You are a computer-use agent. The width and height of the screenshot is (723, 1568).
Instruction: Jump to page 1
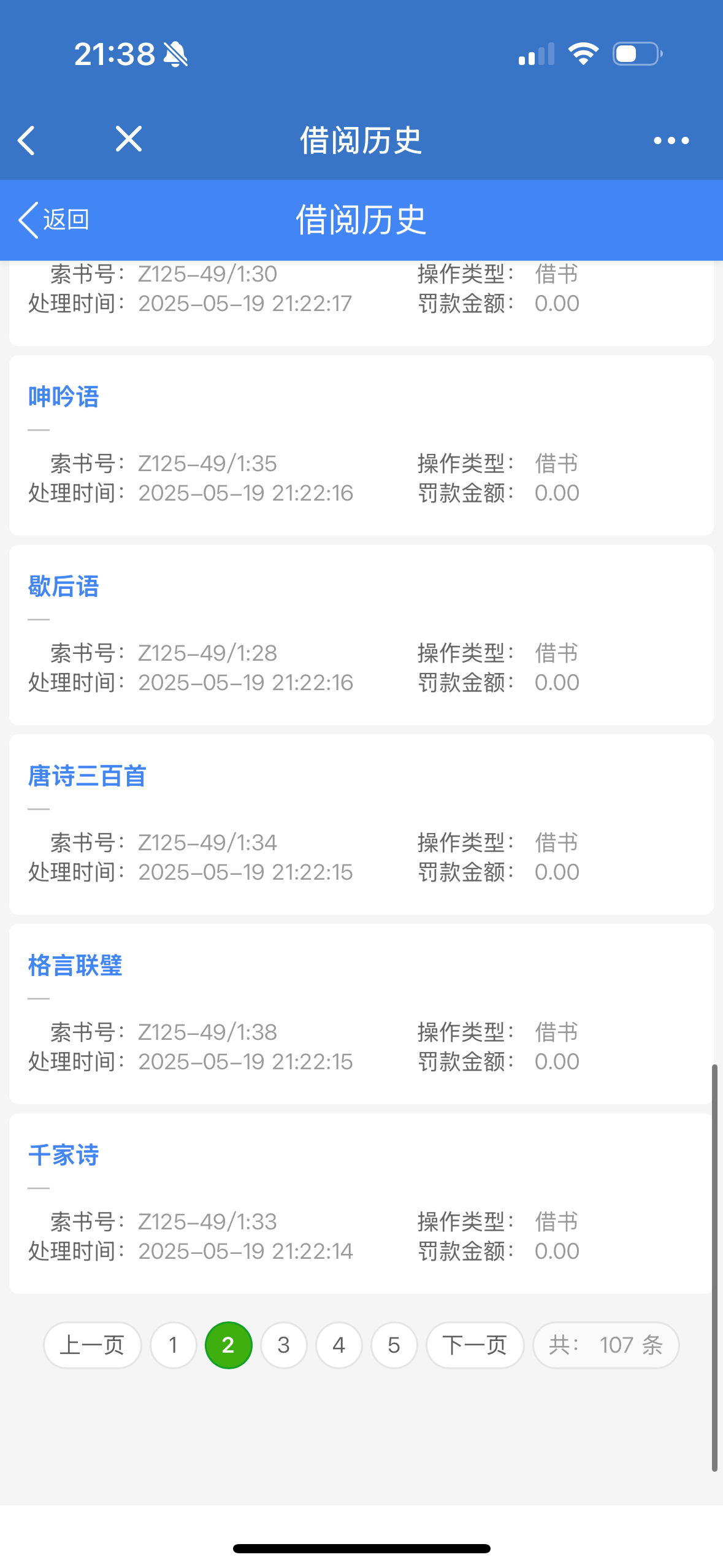[174, 1345]
